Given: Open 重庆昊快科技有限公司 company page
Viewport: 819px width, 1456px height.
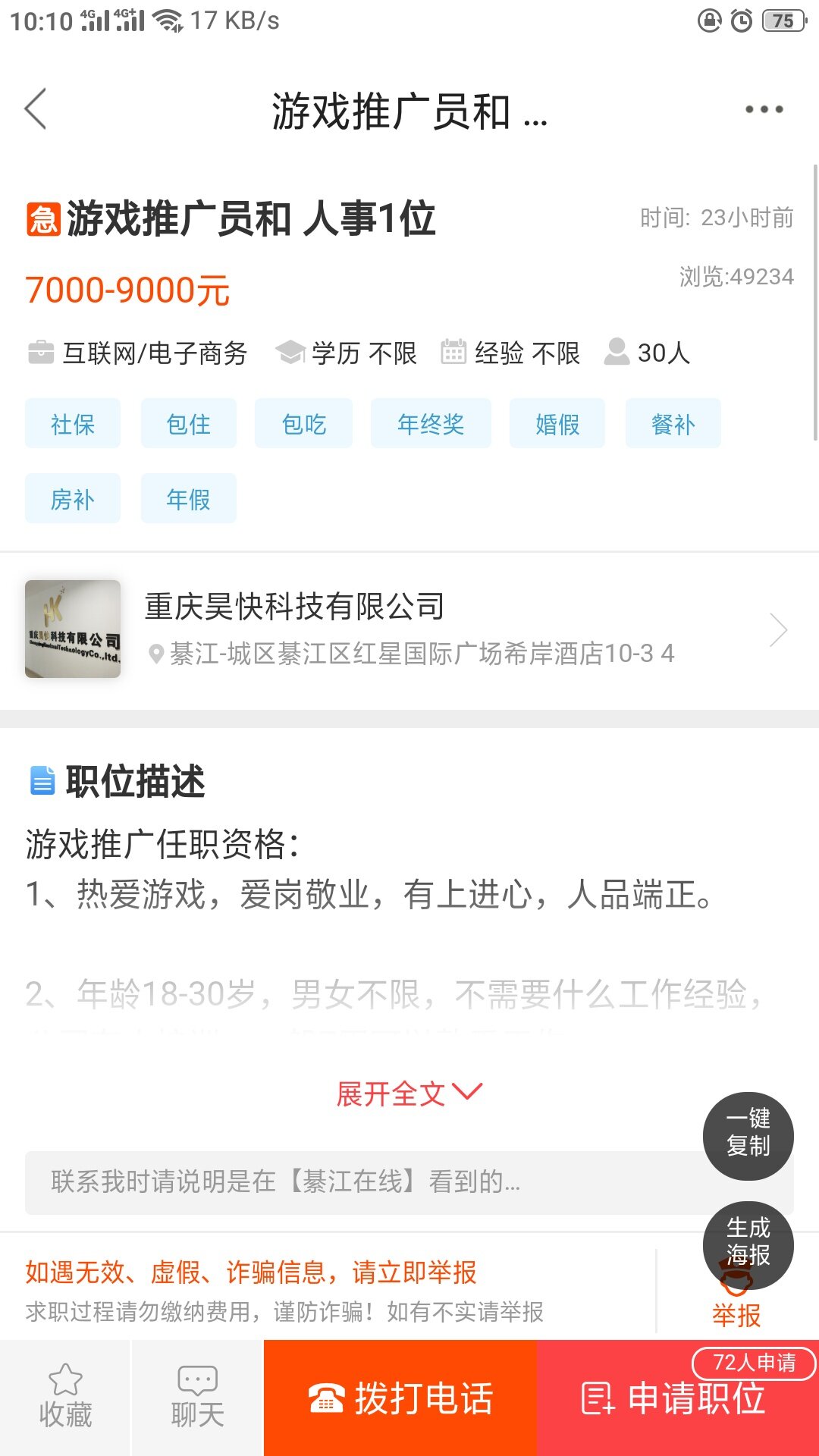Looking at the screenshot, I should pyautogui.click(x=409, y=629).
